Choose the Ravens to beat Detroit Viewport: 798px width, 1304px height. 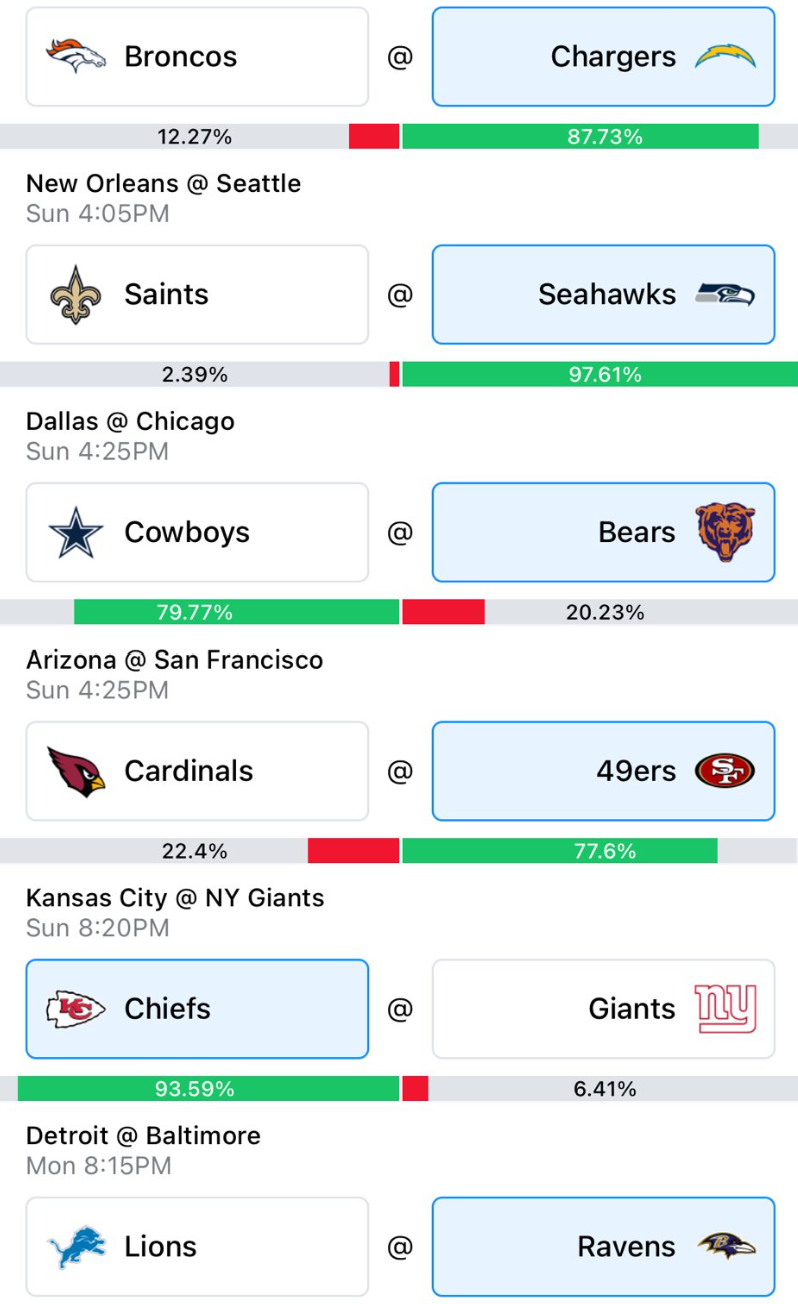coord(603,1247)
